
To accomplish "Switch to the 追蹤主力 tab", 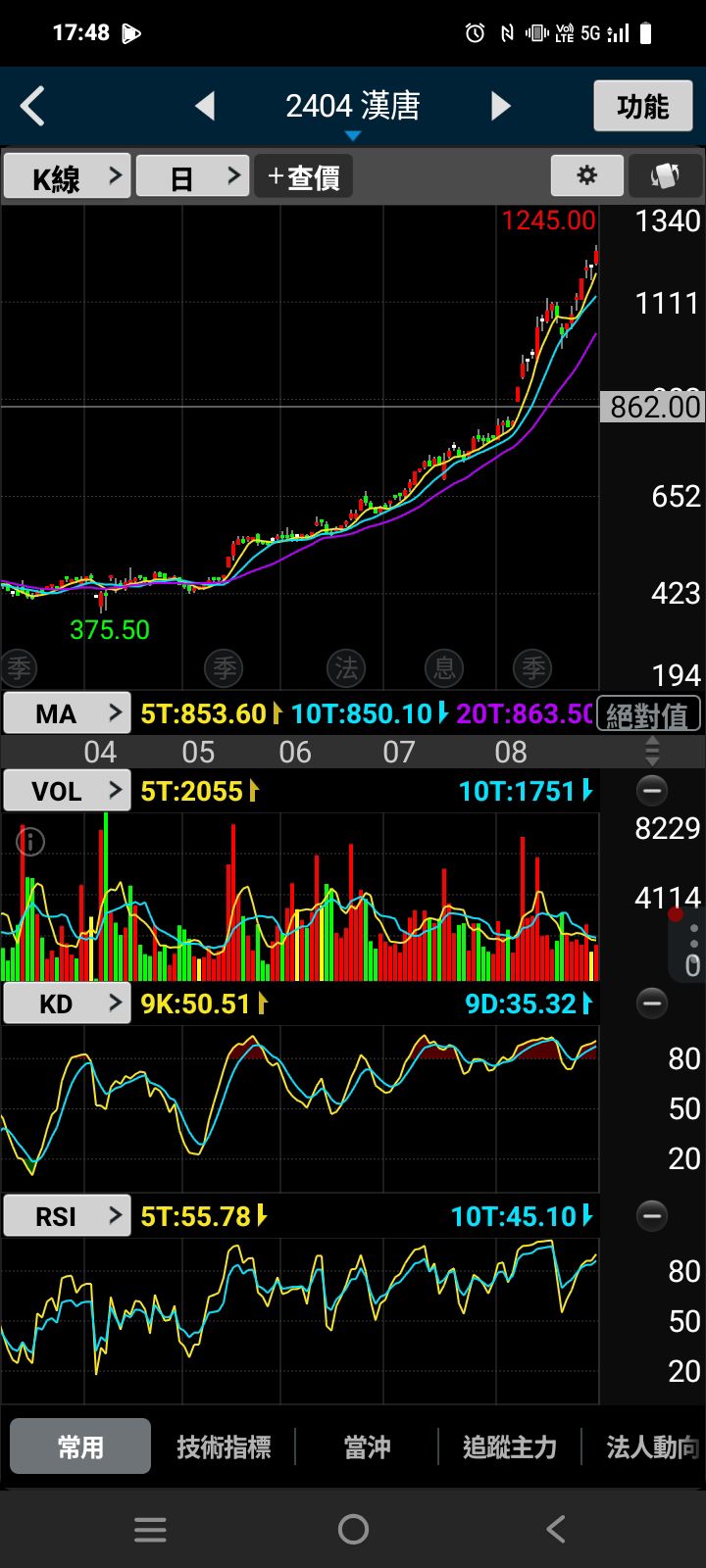I will [510, 1446].
